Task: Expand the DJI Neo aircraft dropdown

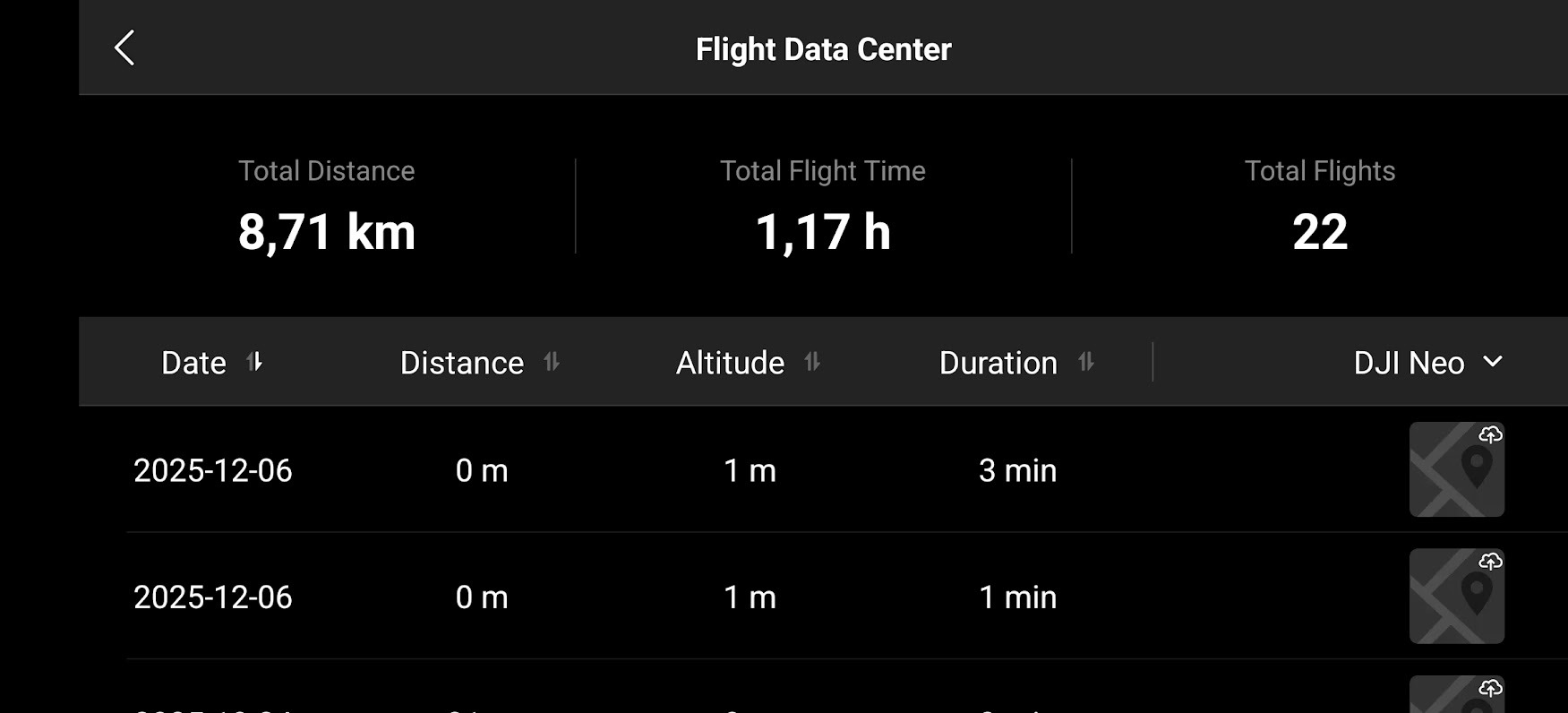Action: (x=1427, y=363)
